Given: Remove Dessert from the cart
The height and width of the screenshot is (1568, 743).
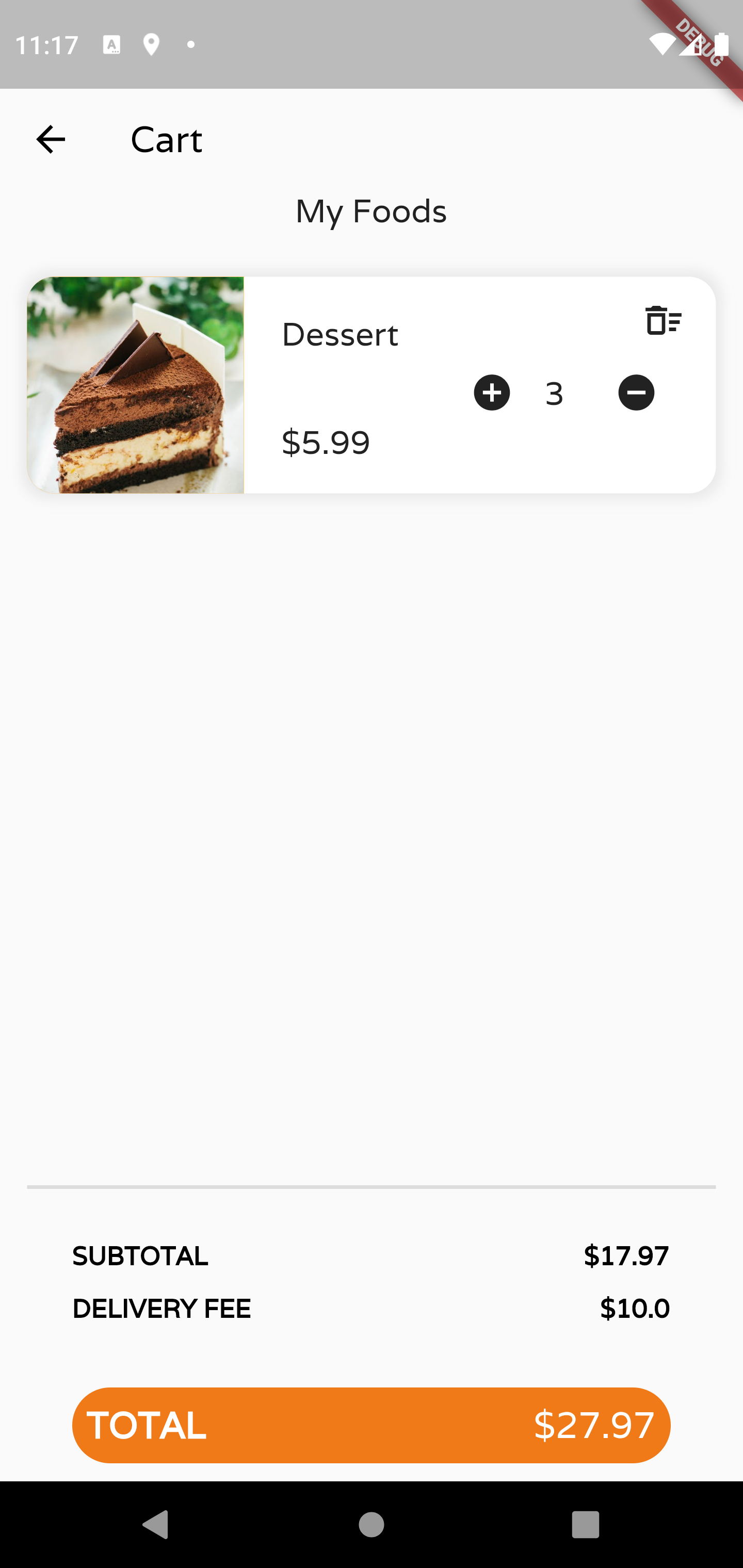Looking at the screenshot, I should pos(663,320).
